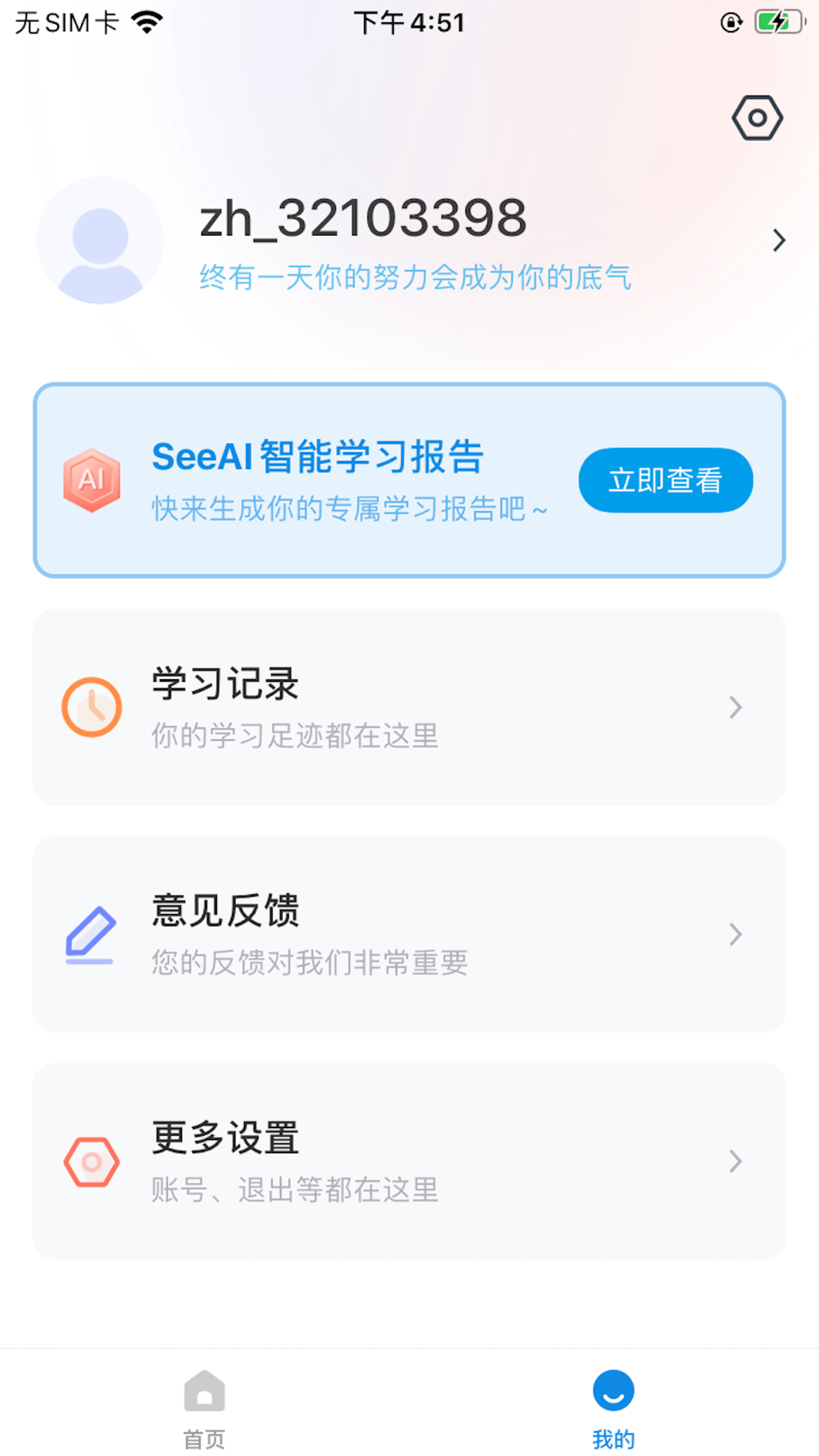The height and width of the screenshot is (1456, 819).
Task: Select the 我的 tab
Action: pyautogui.click(x=613, y=1409)
